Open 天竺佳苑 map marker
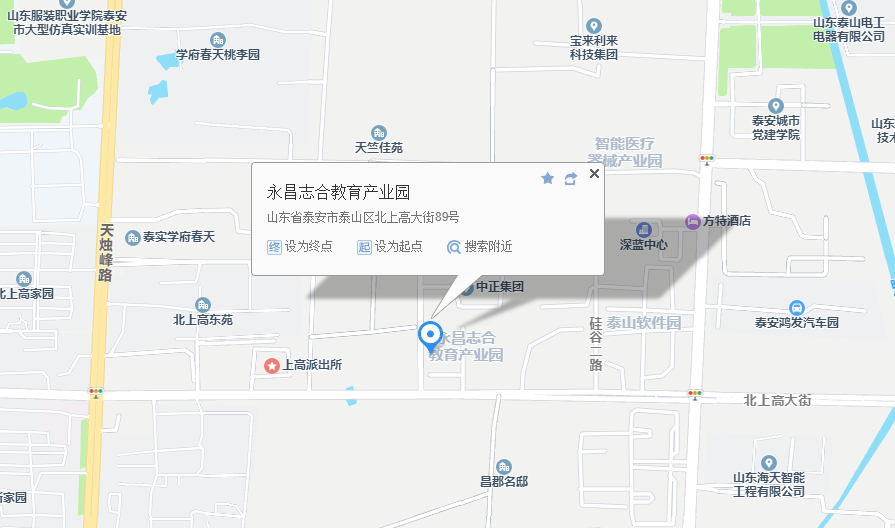This screenshot has width=895, height=528. point(378,133)
